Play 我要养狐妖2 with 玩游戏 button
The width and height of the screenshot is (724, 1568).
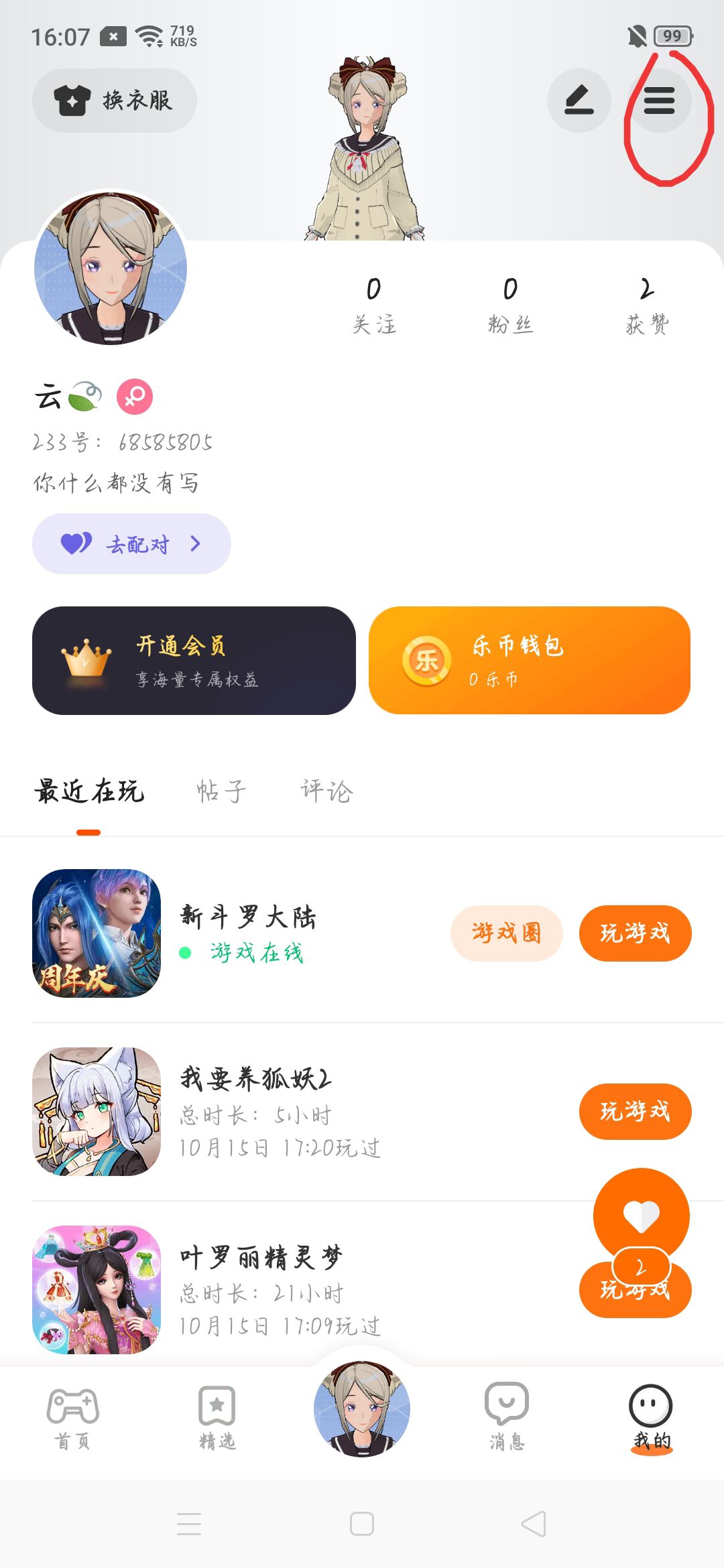(635, 1111)
